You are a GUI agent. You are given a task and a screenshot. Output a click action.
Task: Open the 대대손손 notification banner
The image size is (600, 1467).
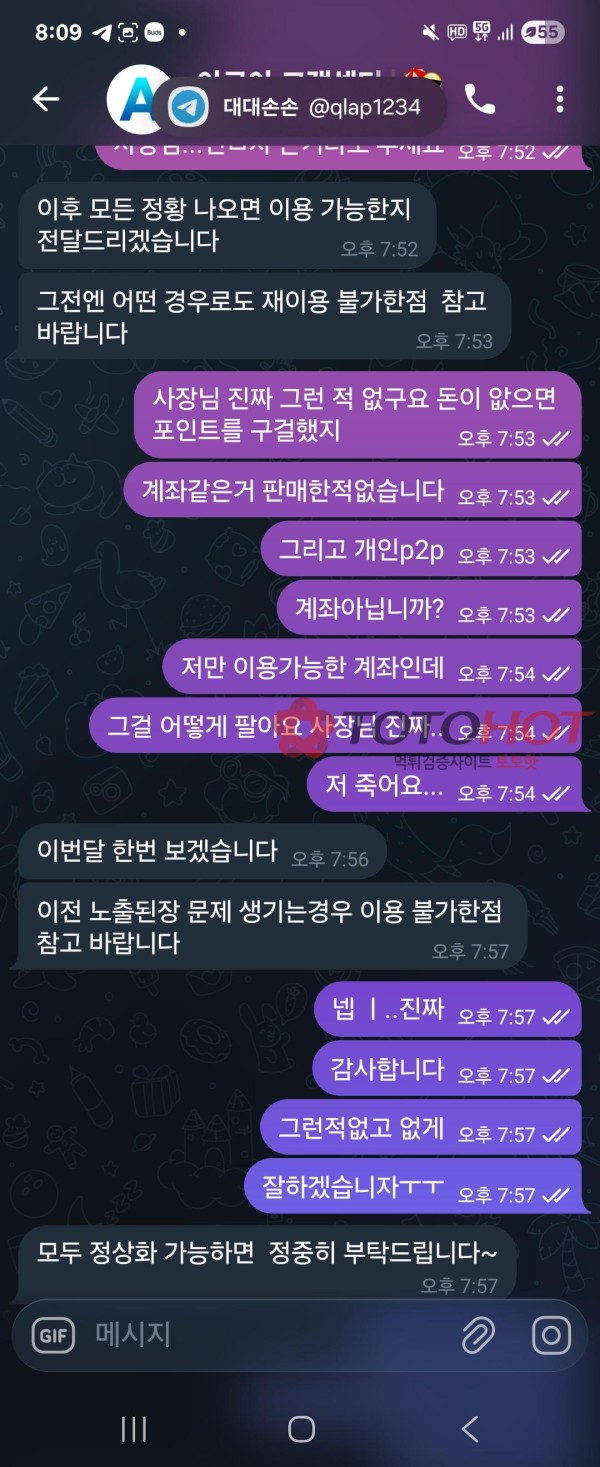pyautogui.click(x=300, y=107)
